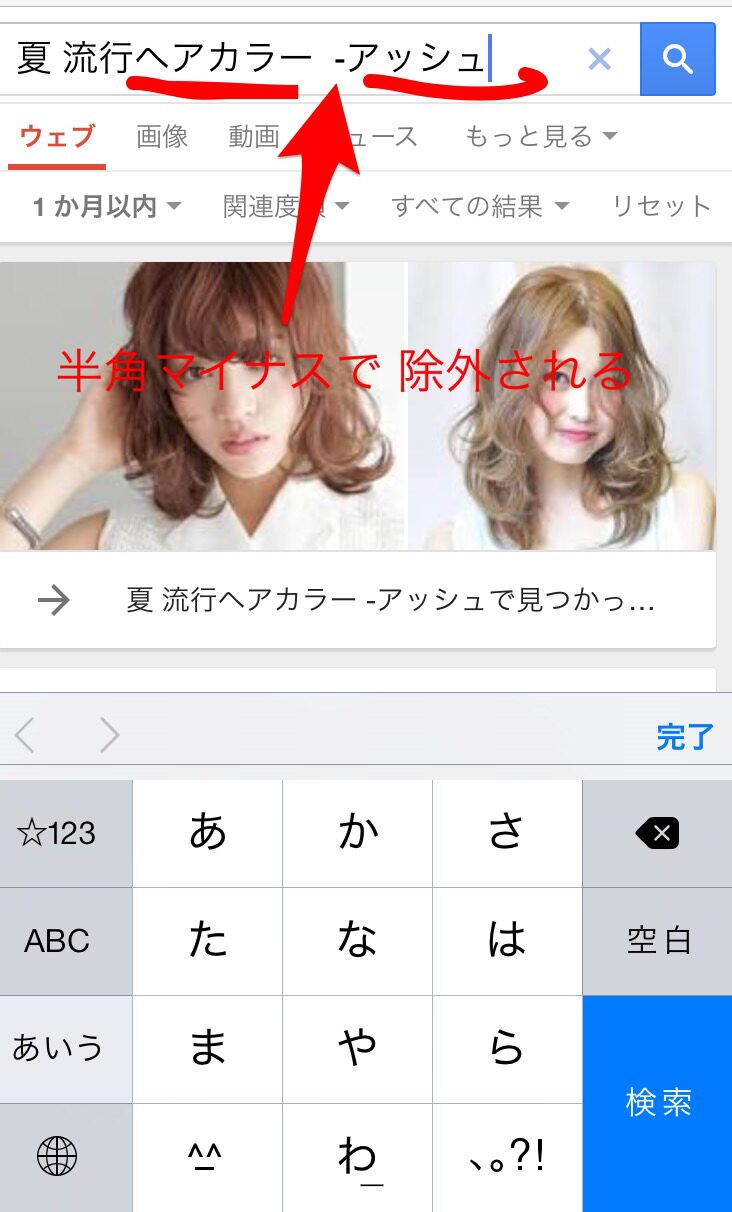This screenshot has width=732, height=1212.
Task: Tap the blue 検索 key
Action: [657, 1103]
